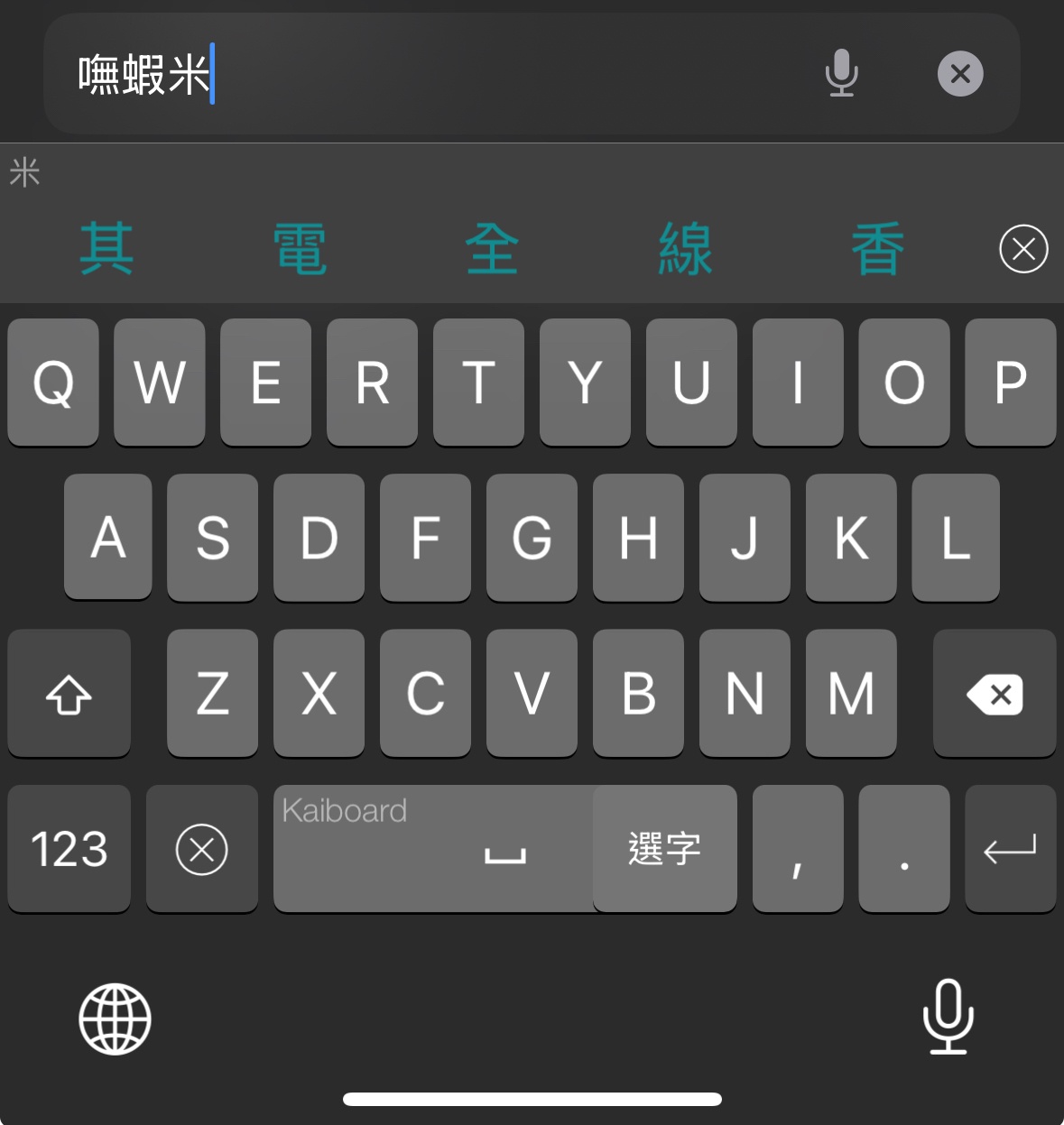Type the comma key

pos(798,849)
